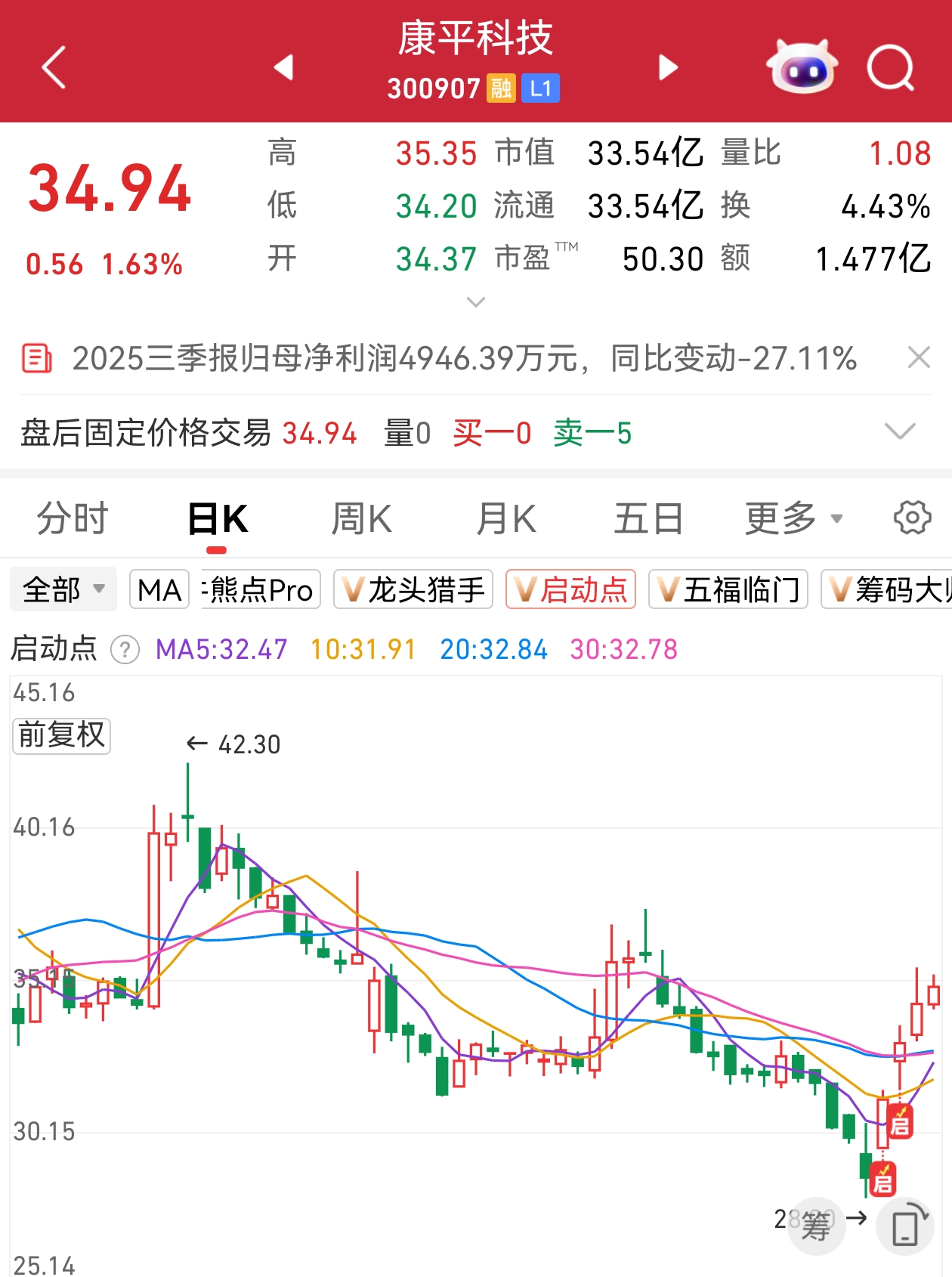Switch to the 分时 chart tab
This screenshot has height=1277, width=952.
73,519
